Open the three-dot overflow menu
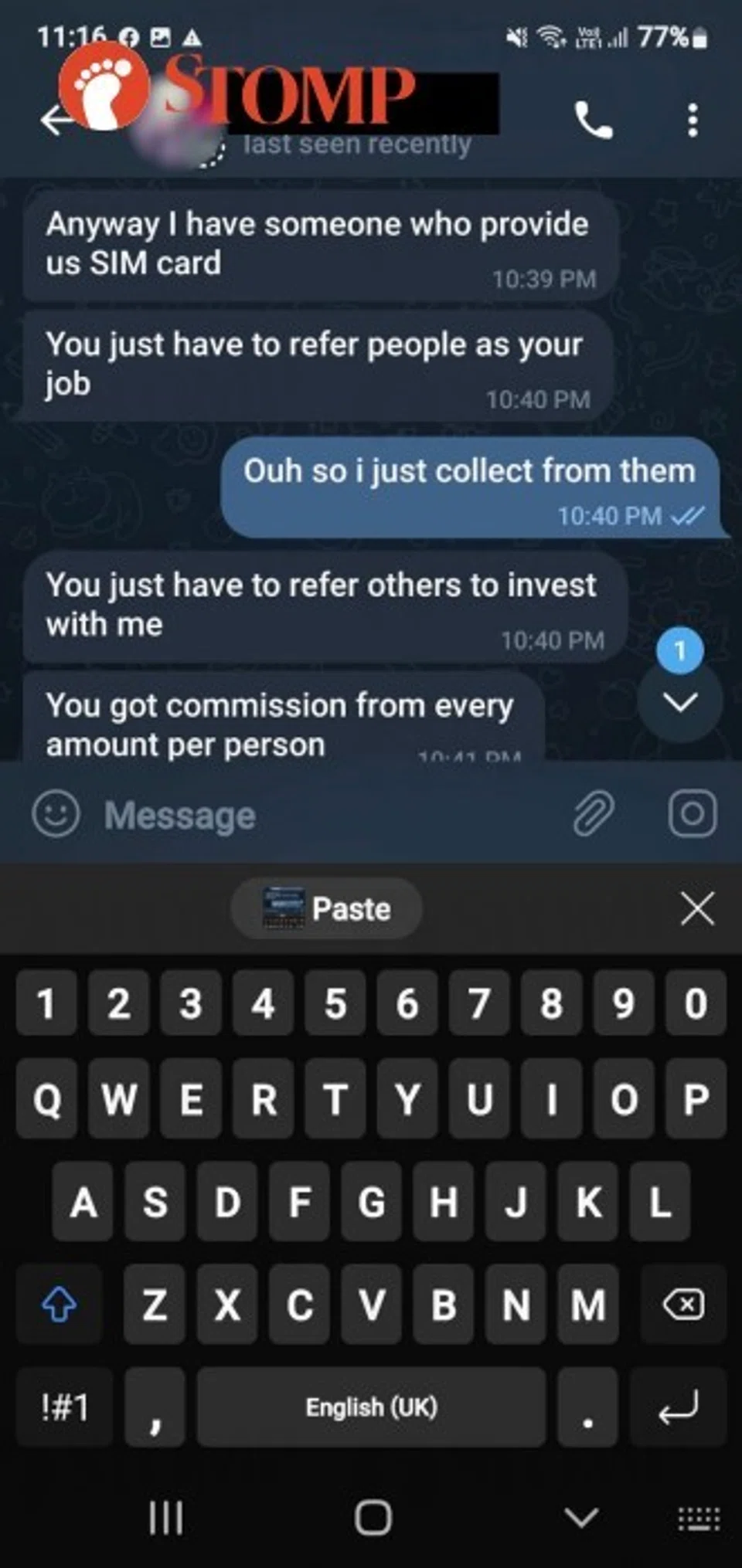The width and height of the screenshot is (742, 1568). click(x=693, y=120)
